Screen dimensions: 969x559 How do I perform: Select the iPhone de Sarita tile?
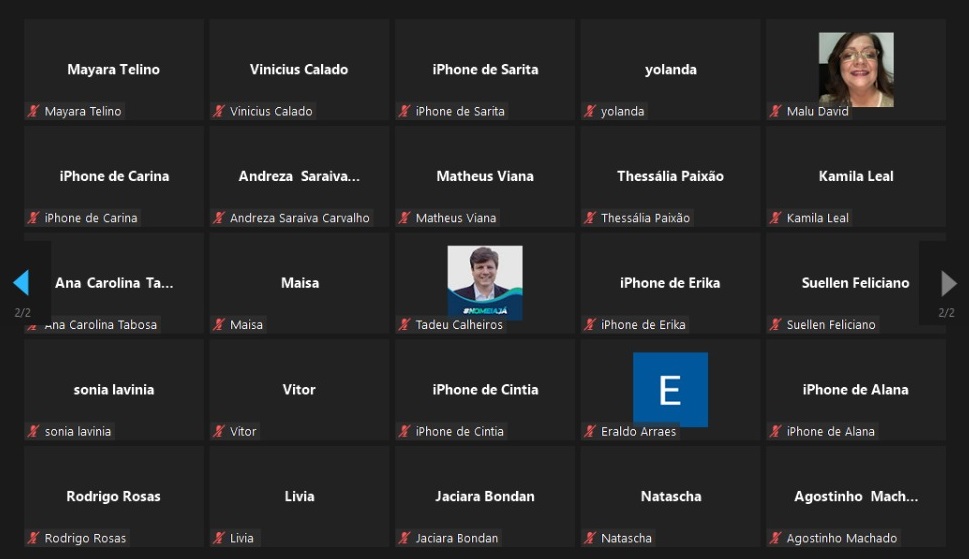point(485,70)
